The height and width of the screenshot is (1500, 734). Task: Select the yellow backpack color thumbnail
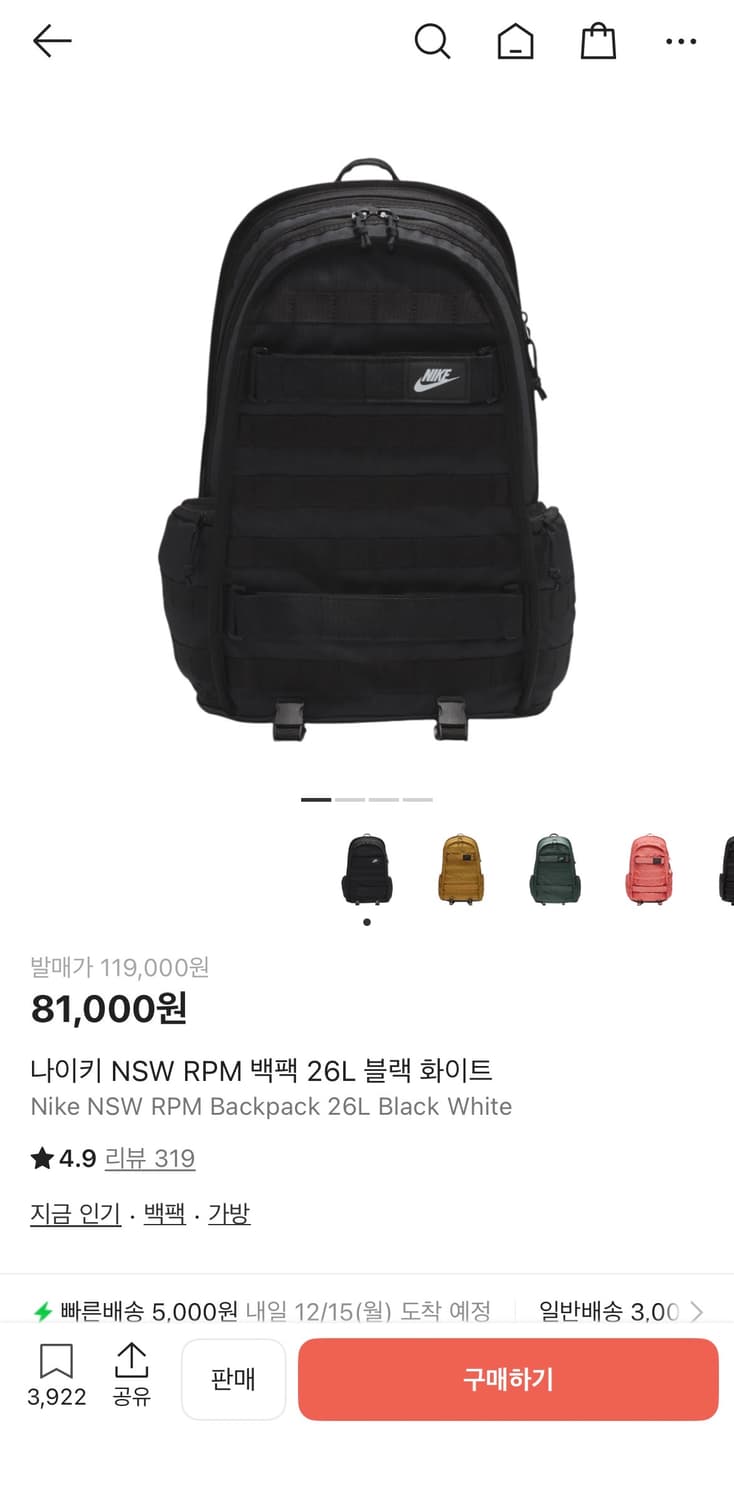(461, 868)
